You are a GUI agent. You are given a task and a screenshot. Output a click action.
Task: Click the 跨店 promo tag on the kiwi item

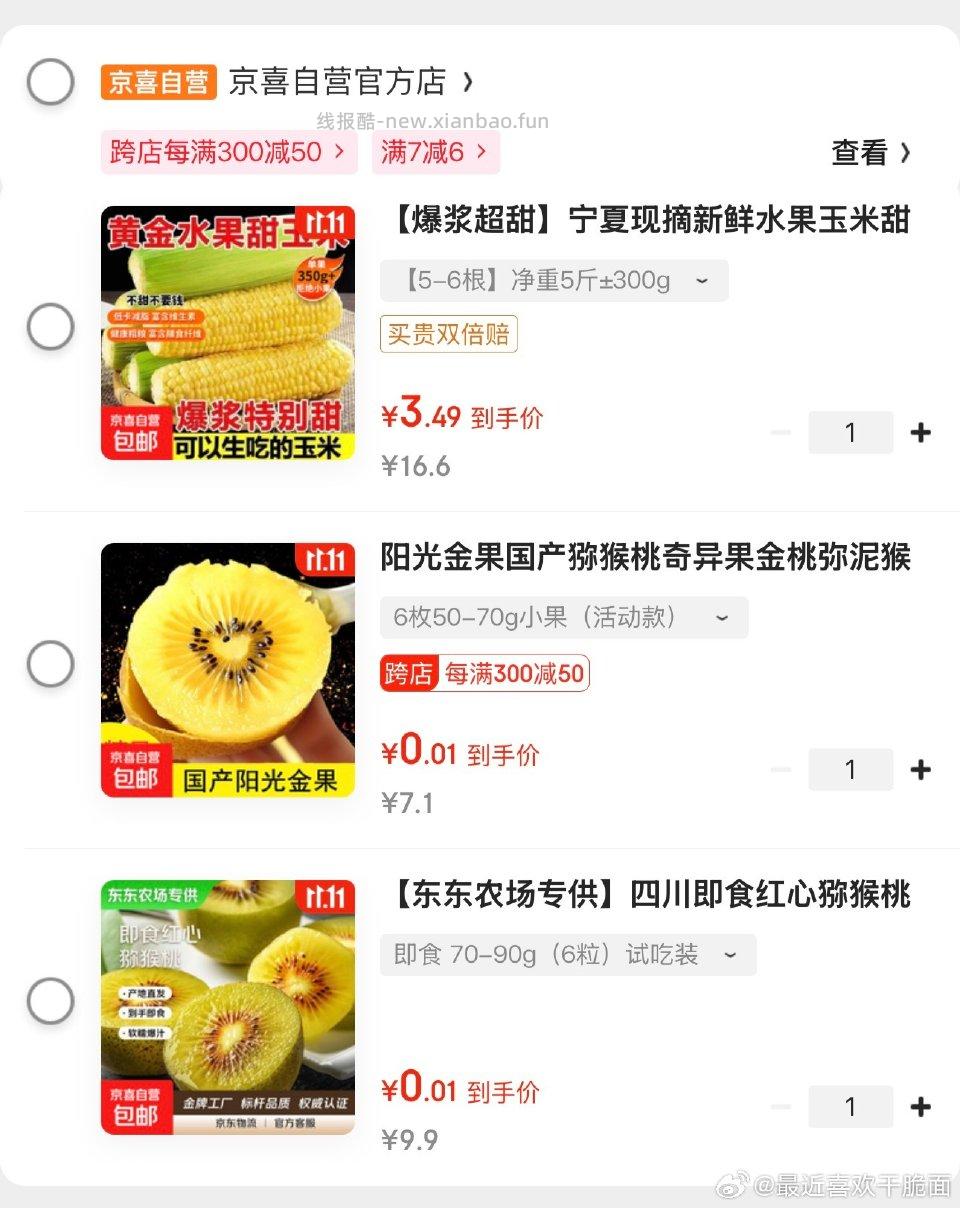pos(408,673)
